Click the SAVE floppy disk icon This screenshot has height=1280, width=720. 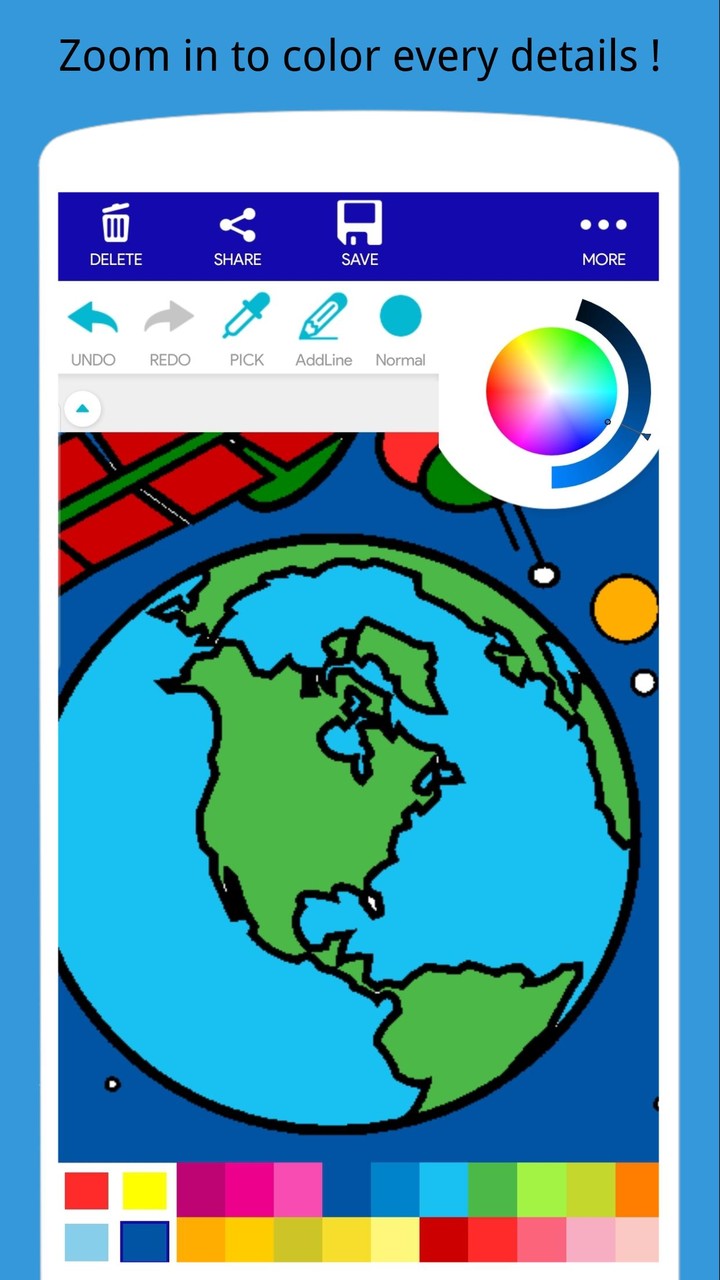click(x=359, y=222)
